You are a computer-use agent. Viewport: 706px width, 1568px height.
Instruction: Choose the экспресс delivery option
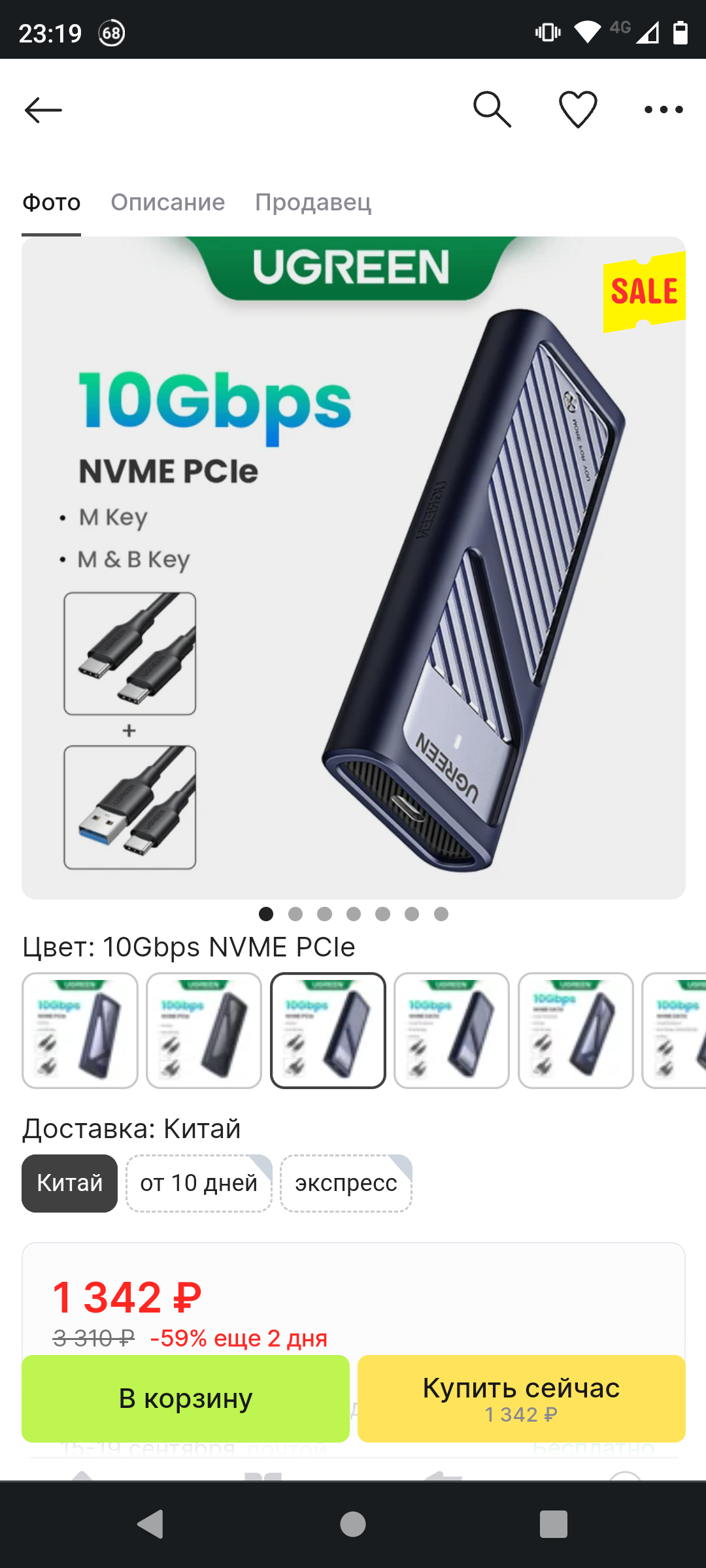[346, 1183]
